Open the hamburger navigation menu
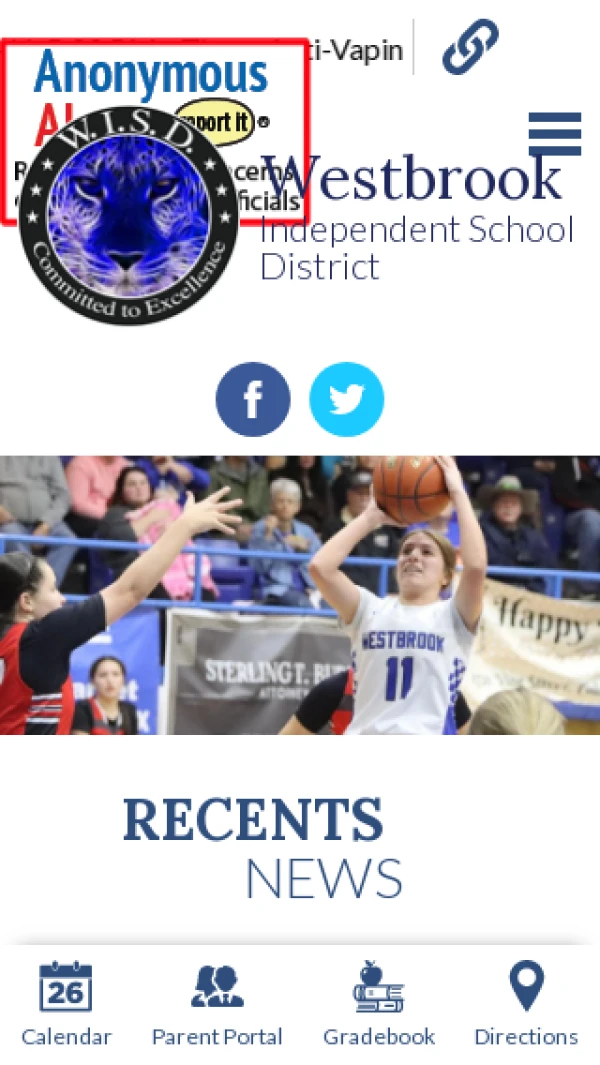Viewport: 600px width, 1065px height. coord(554,133)
